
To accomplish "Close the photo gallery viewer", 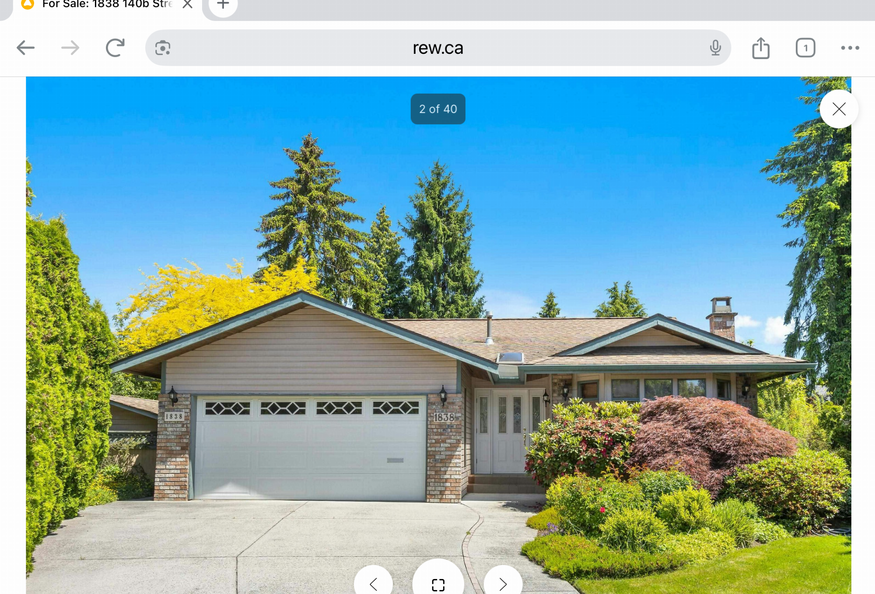I will click(838, 109).
